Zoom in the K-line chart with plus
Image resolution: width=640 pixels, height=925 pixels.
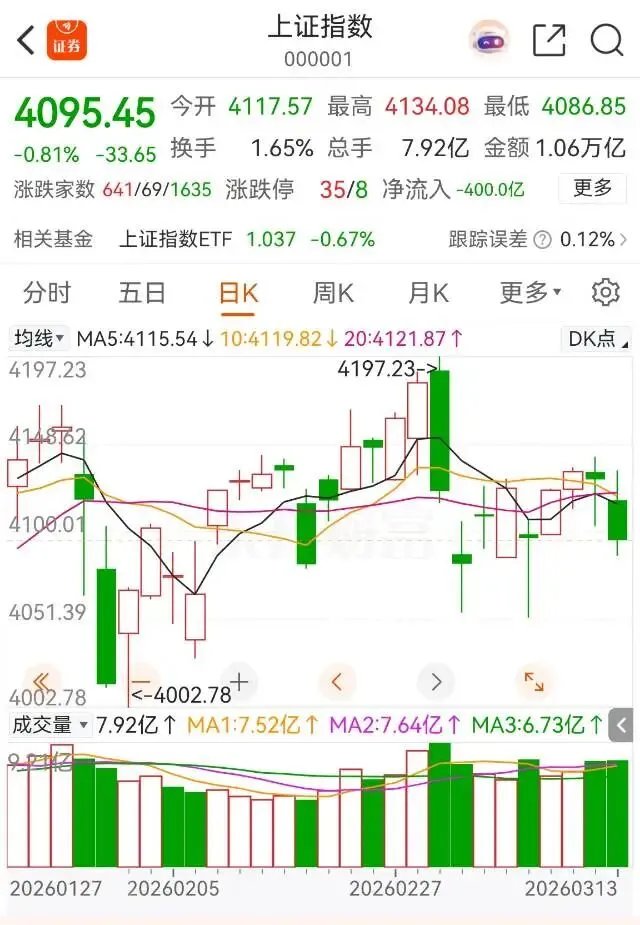[239, 683]
